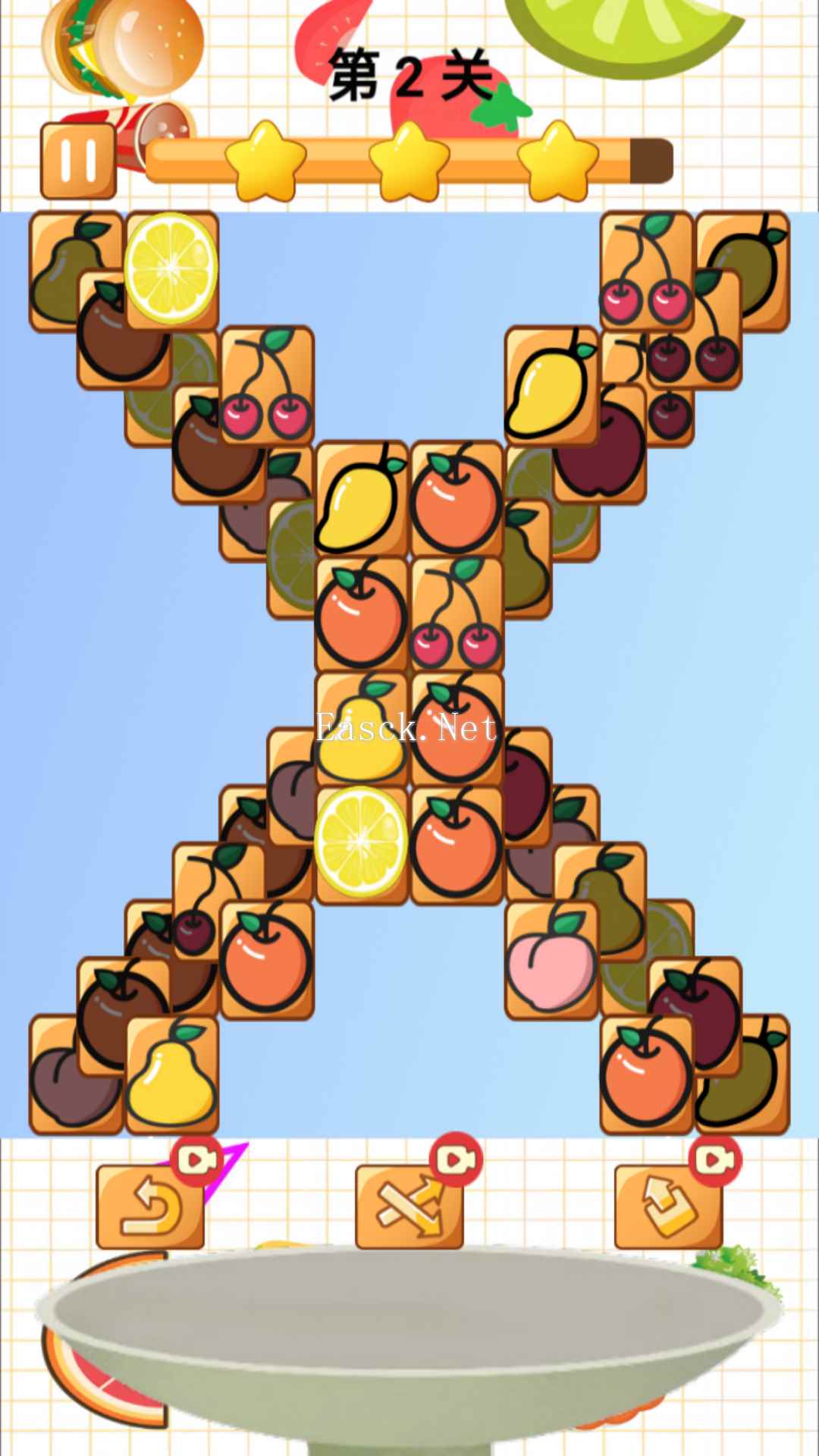The width and height of the screenshot is (819, 1456).
Task: Select the cherry tile beside the dimmed mango
Action: pos(646,270)
